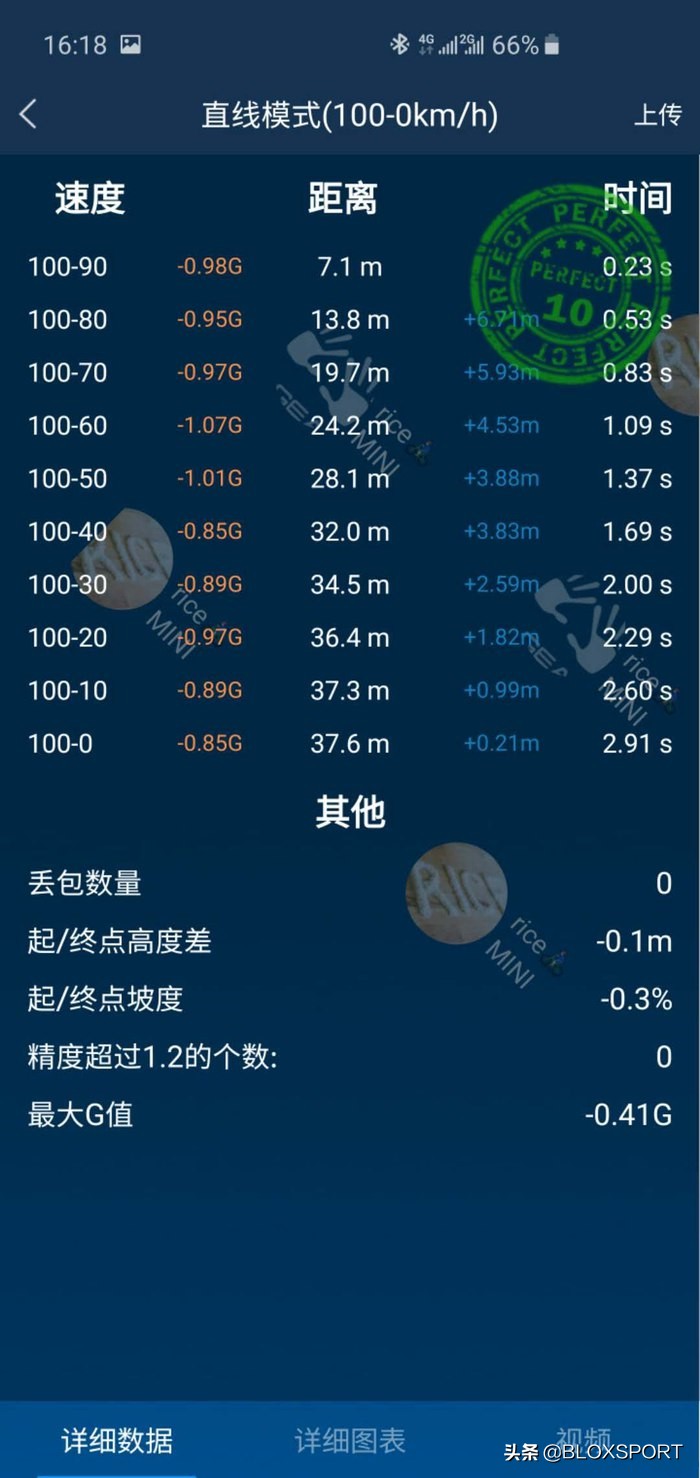The width and height of the screenshot is (700, 1478).
Task: Switch to the 详细图表 tab
Action: (x=350, y=1440)
